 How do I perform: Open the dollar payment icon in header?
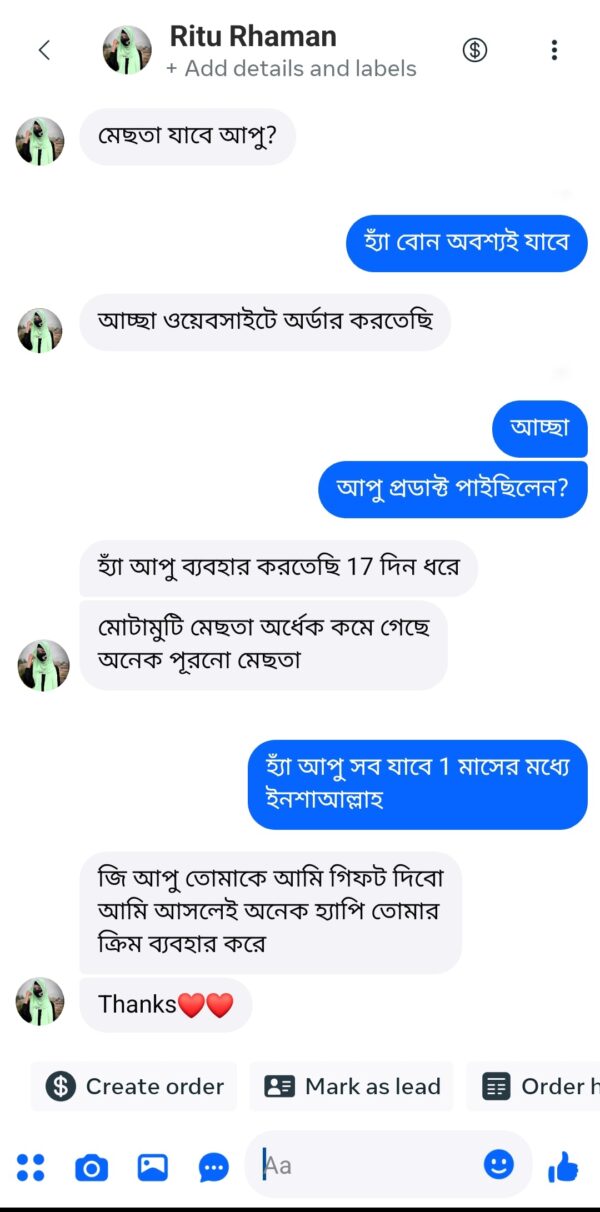[475, 50]
